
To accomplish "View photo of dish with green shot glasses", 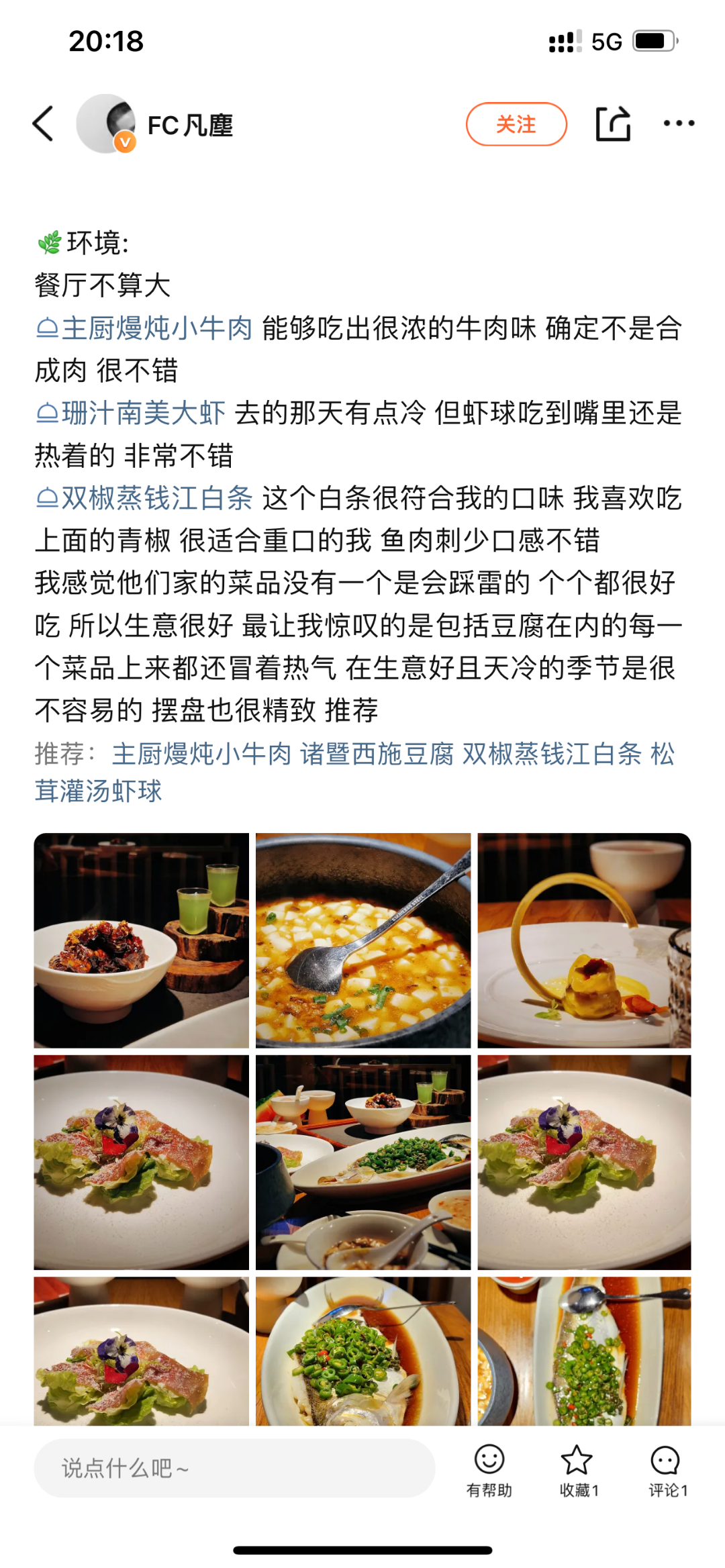I will (x=141, y=940).
